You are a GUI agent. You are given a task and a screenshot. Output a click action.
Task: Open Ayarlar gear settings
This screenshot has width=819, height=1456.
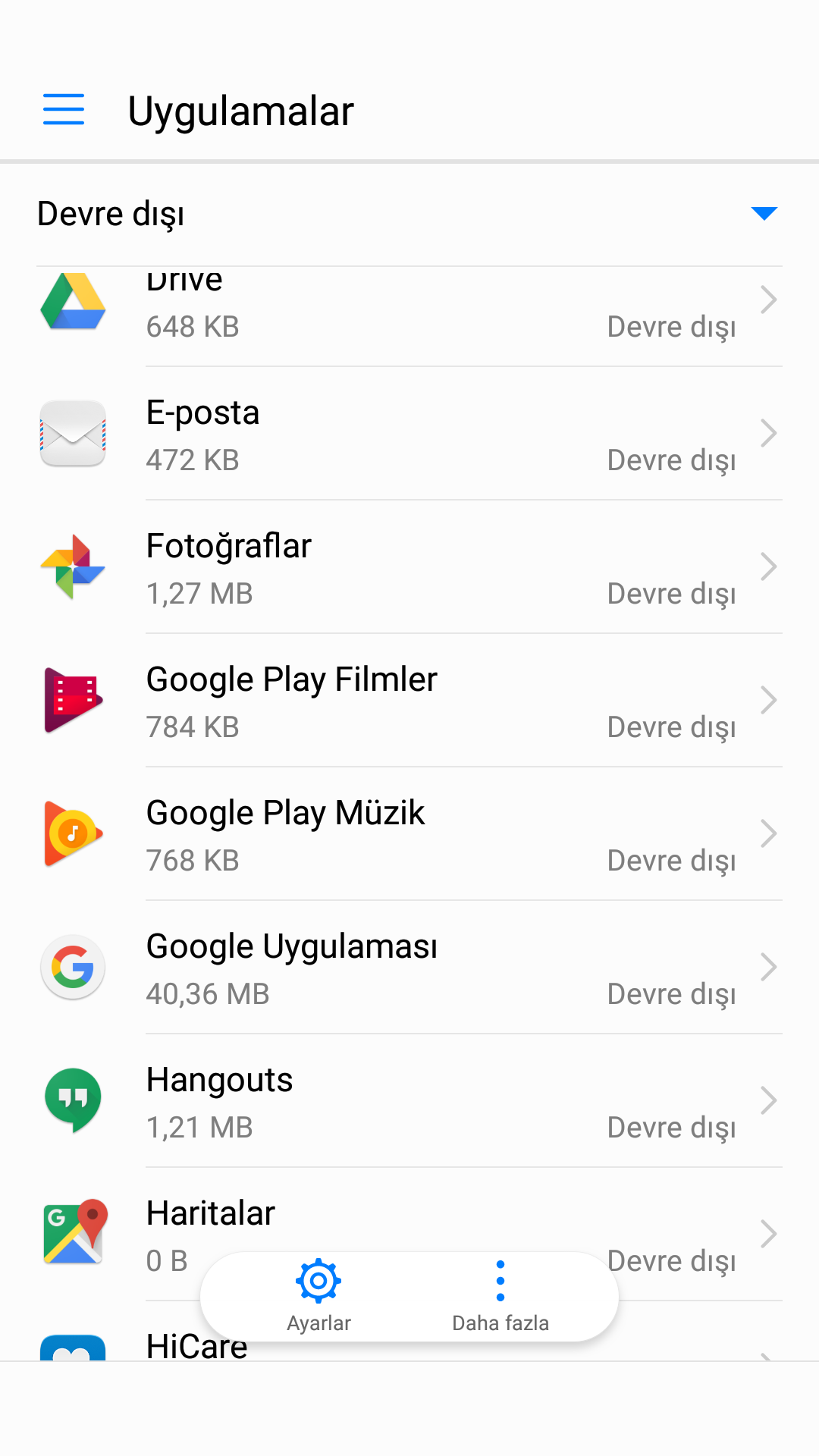pyautogui.click(x=318, y=1296)
